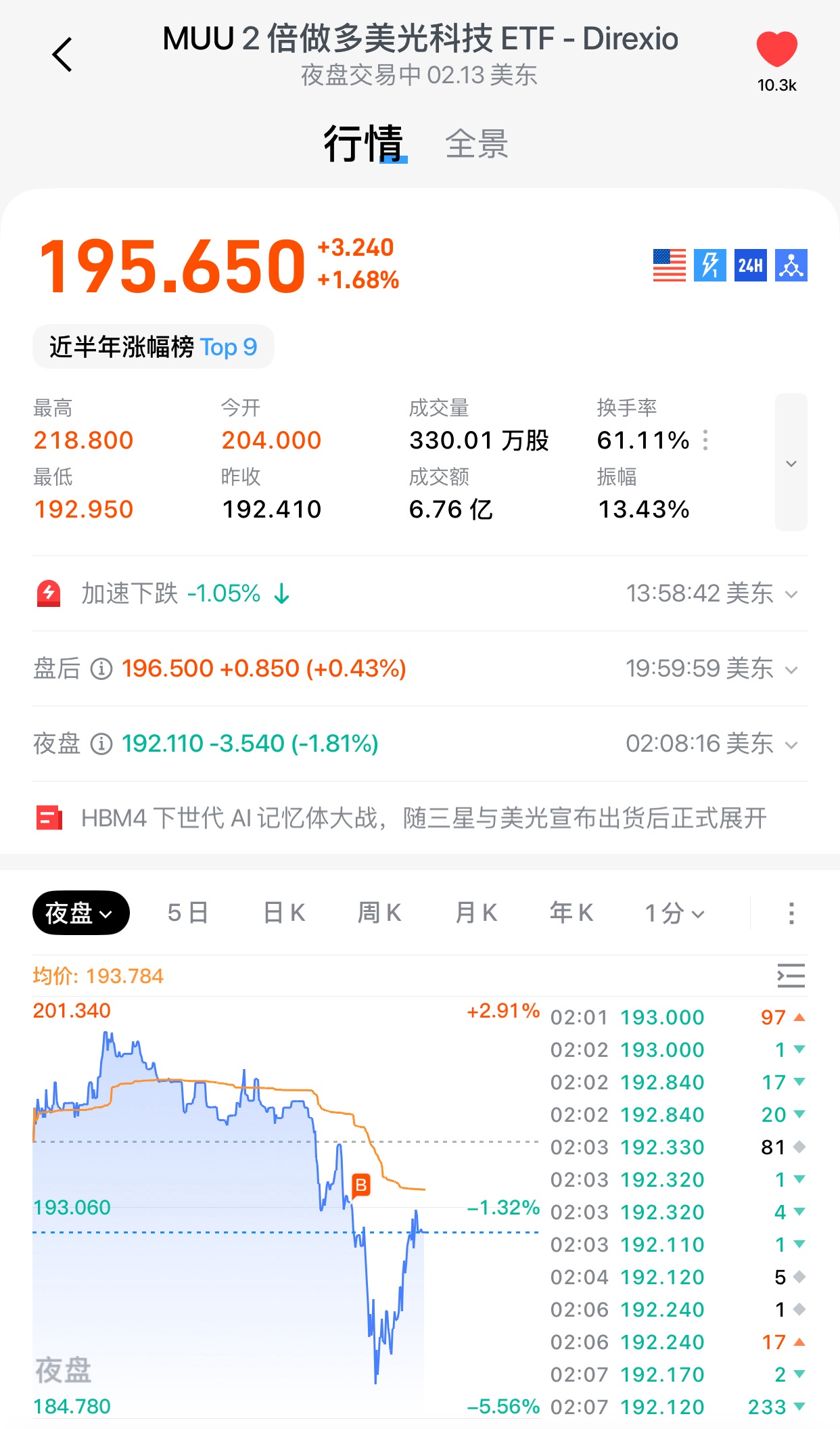The width and height of the screenshot is (840, 1429).
Task: Open the 近半年涨幅榜 Top 9 chip
Action: [x=154, y=347]
